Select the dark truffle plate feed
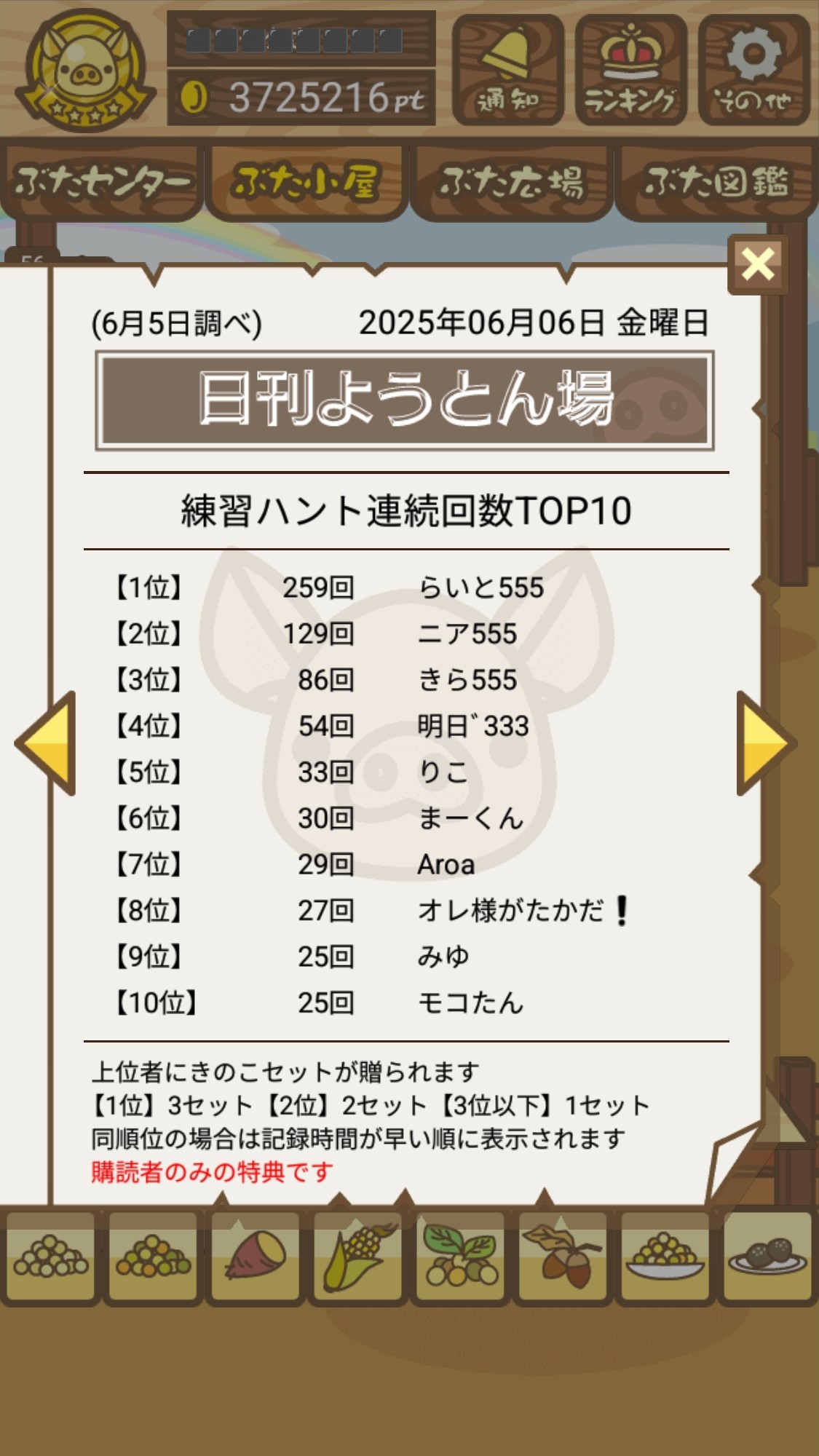The height and width of the screenshot is (1456, 819). [x=767, y=1257]
